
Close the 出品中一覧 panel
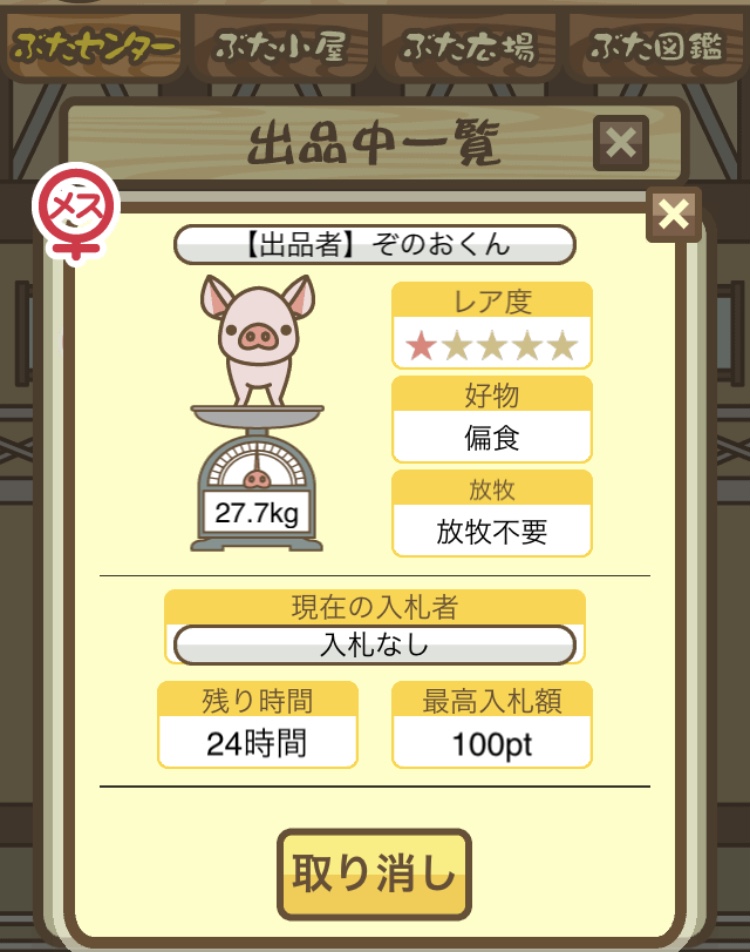click(x=620, y=144)
